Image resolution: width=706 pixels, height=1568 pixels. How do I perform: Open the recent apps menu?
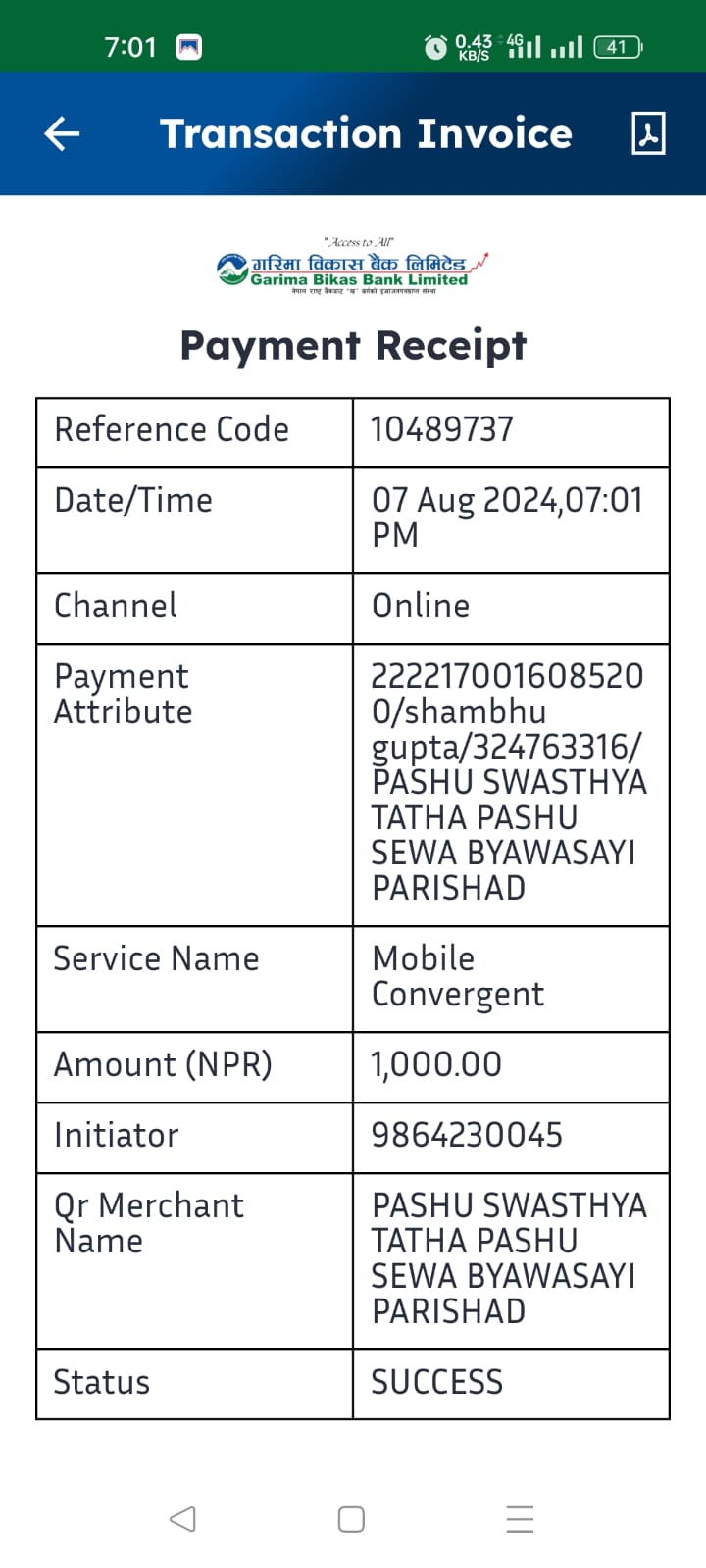520,1519
